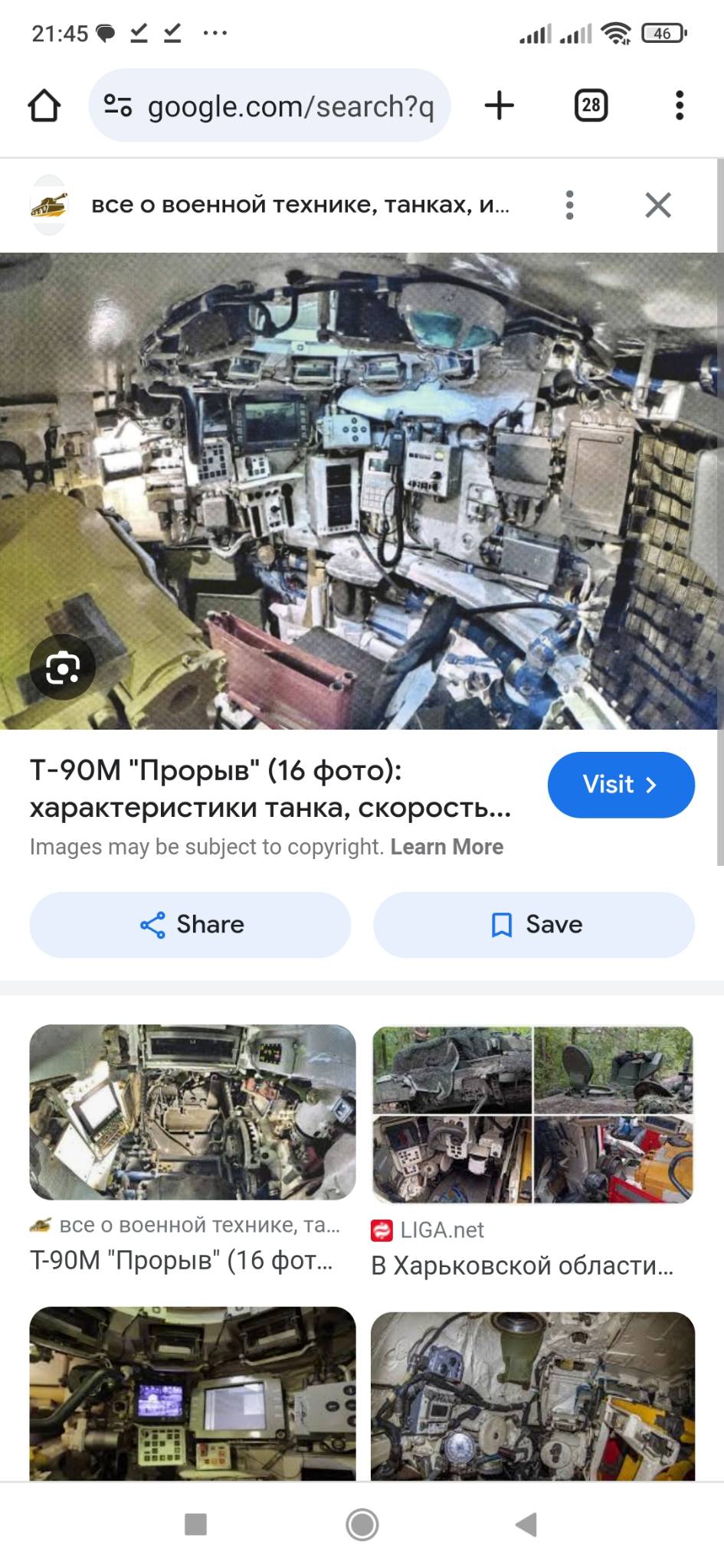The width and height of the screenshot is (724, 1568).
Task: Save this image to collections
Action: coord(534,924)
